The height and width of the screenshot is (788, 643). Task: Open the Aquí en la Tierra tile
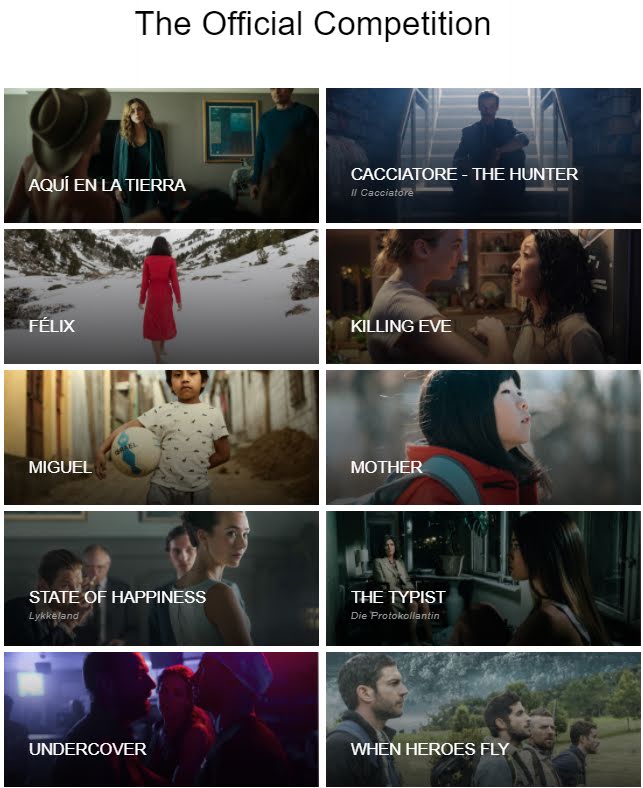(x=161, y=155)
